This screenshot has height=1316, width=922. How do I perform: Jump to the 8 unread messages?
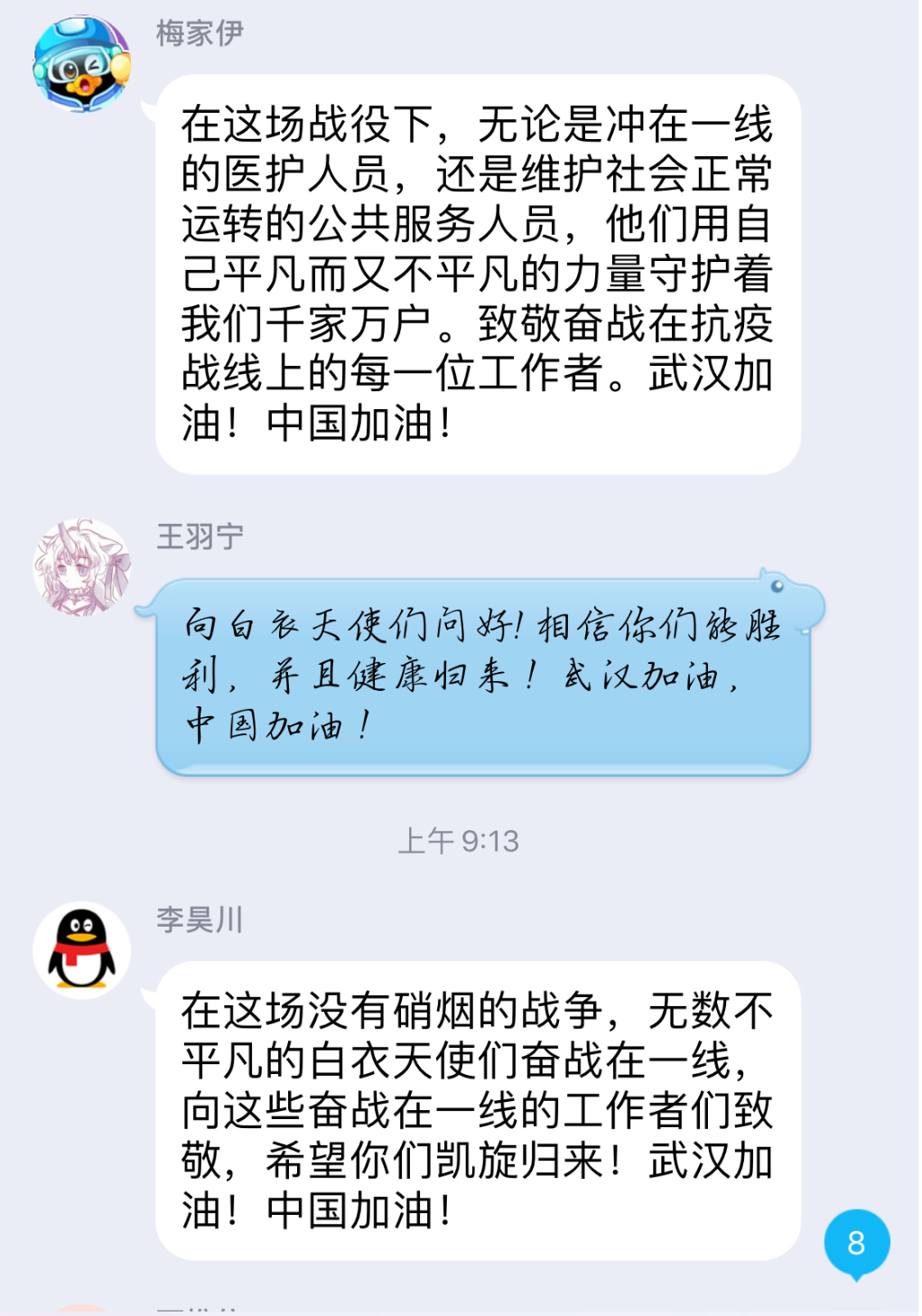856,1243
